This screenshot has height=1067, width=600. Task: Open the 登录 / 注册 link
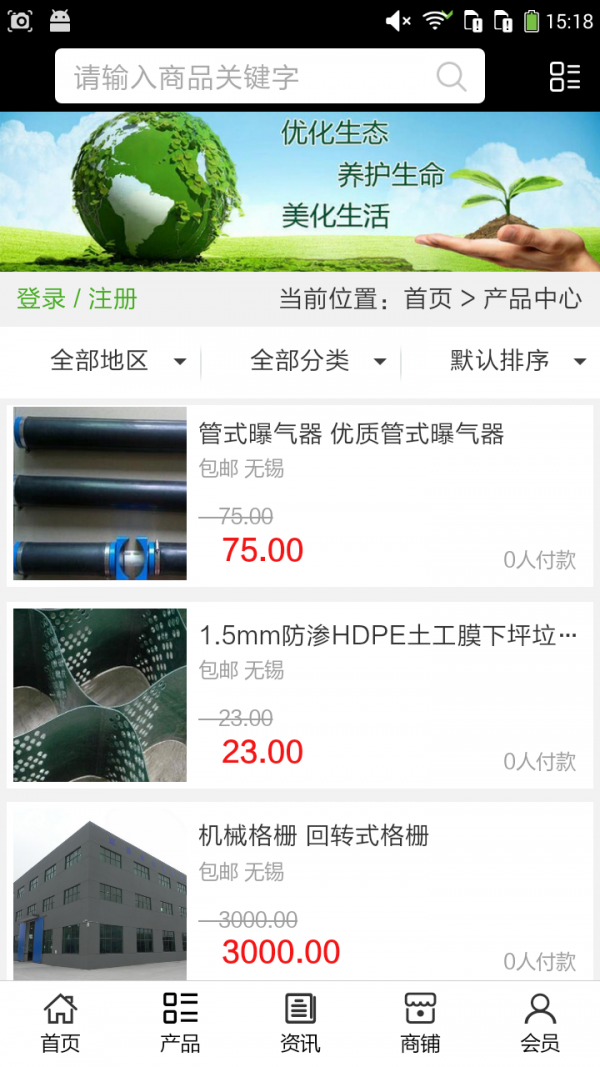tap(77, 299)
